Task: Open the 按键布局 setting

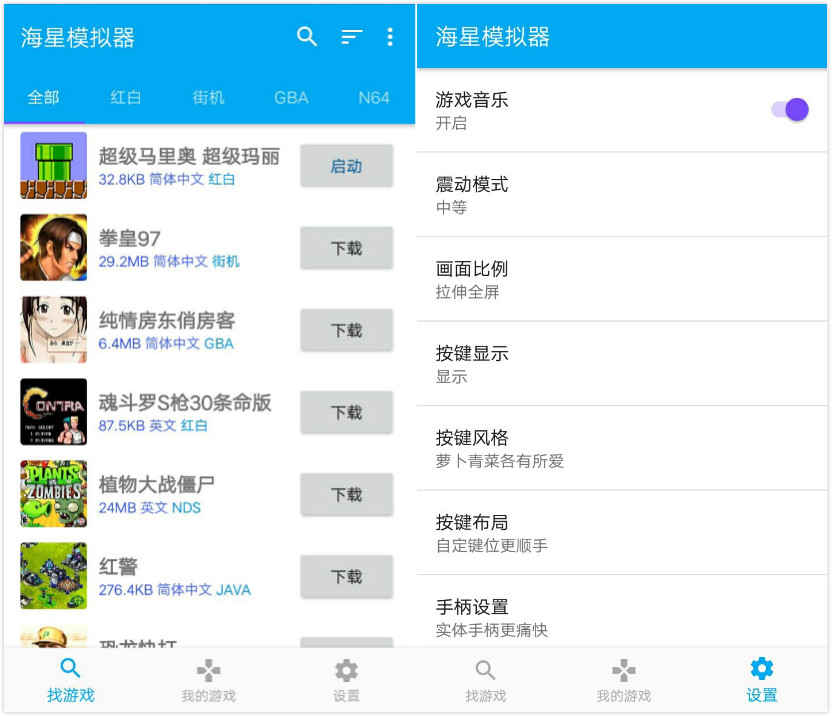Action: click(x=622, y=533)
